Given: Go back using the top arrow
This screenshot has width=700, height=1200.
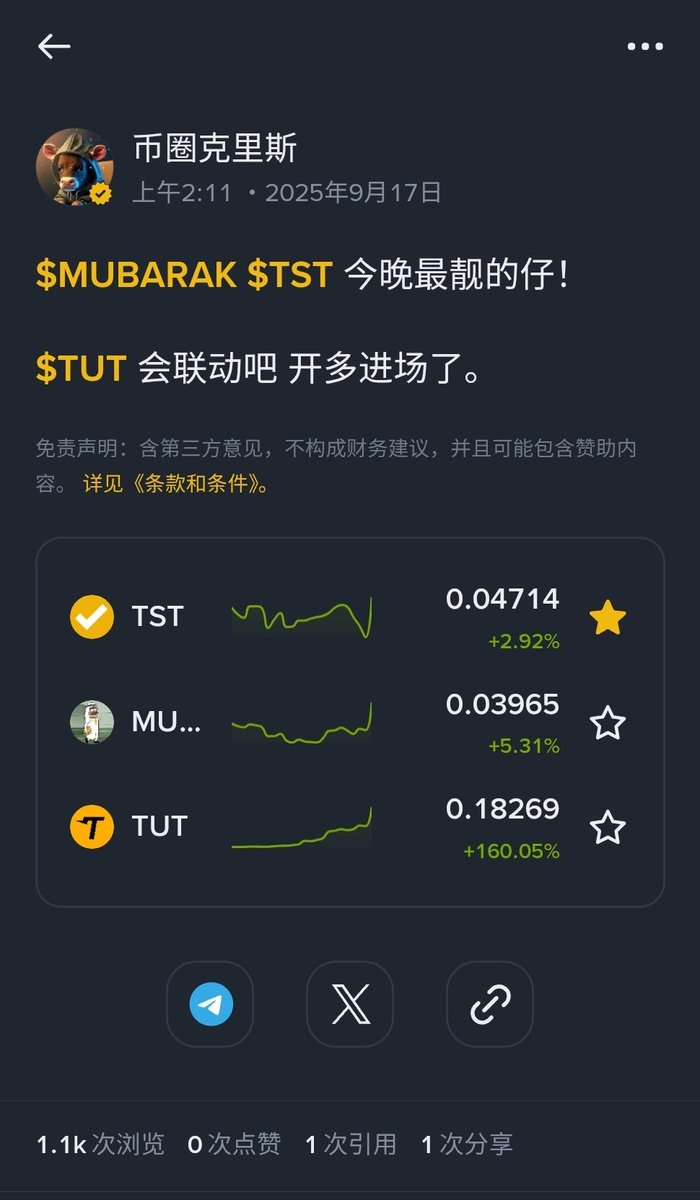Looking at the screenshot, I should (54, 47).
